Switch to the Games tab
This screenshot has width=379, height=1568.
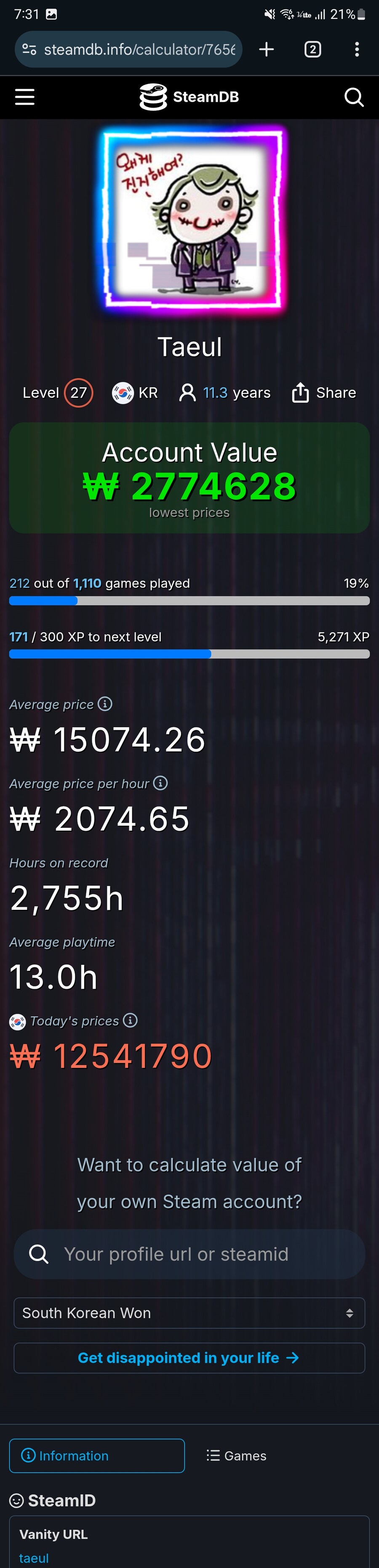point(236,1455)
